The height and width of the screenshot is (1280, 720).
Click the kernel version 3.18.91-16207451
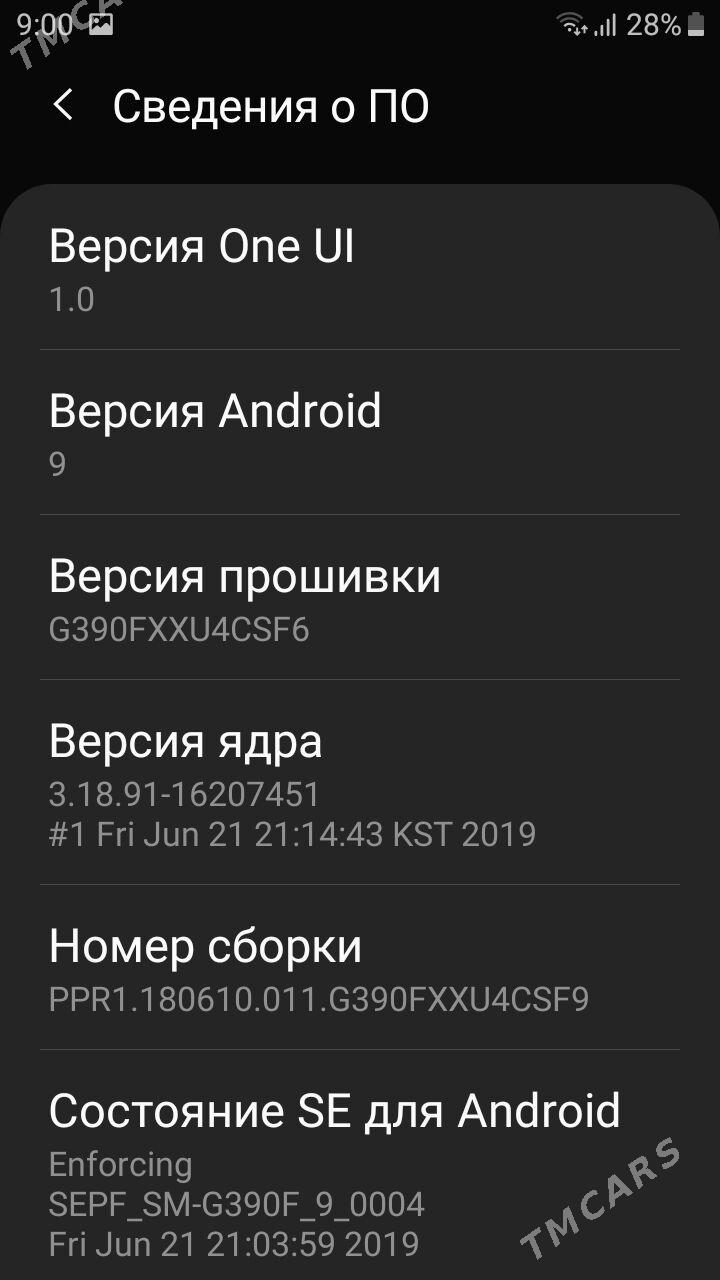pos(182,795)
